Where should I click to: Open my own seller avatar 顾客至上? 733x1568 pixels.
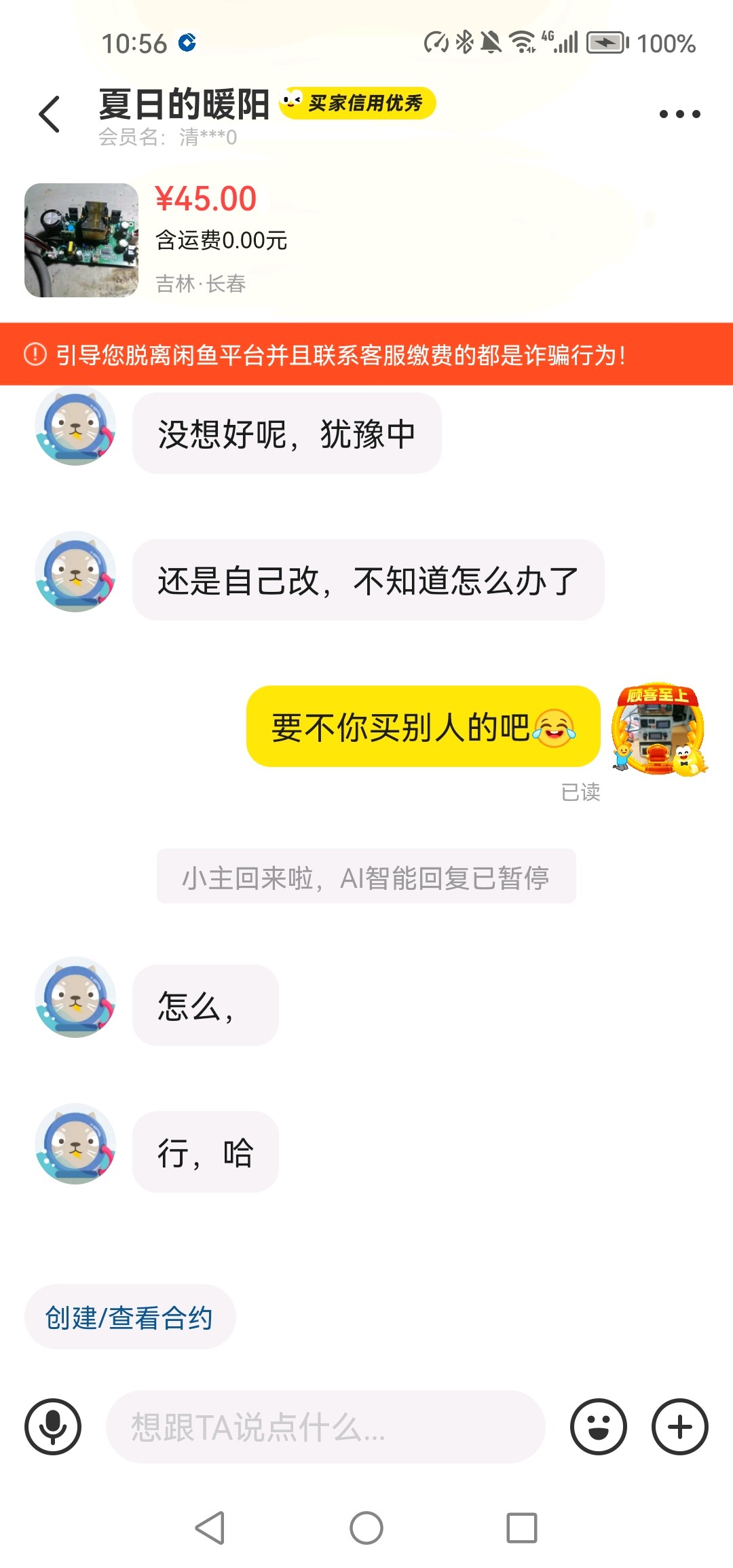click(x=658, y=728)
